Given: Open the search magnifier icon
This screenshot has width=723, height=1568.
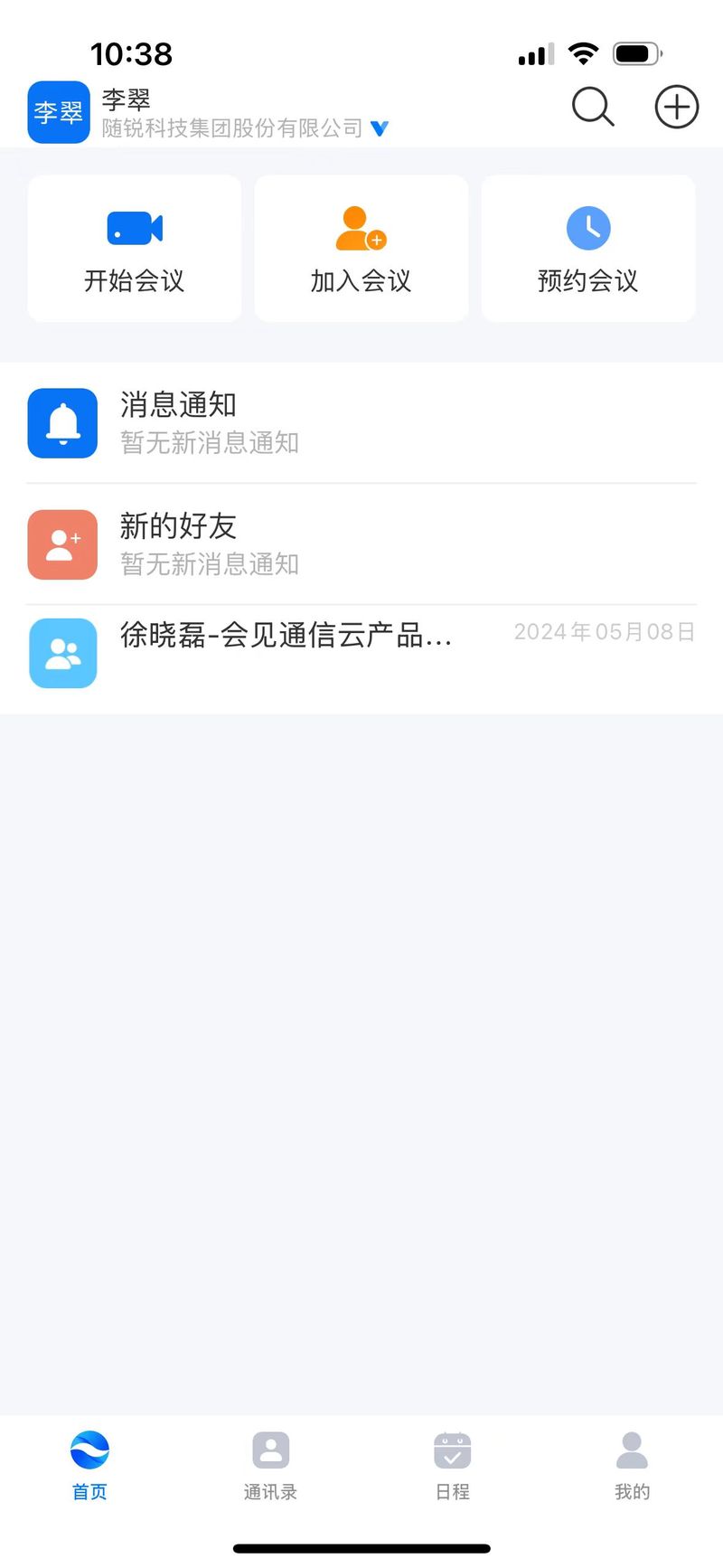Looking at the screenshot, I should pyautogui.click(x=593, y=108).
